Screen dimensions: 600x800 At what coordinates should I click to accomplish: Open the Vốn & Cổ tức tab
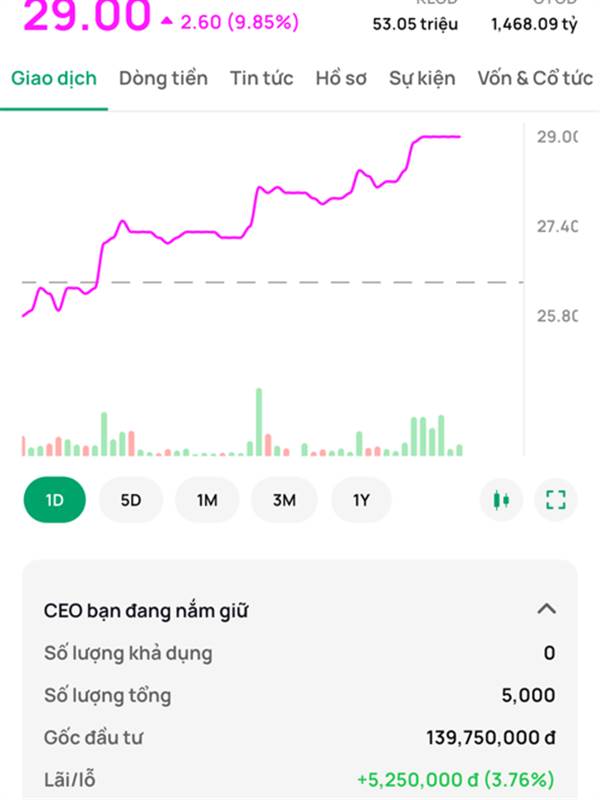(x=535, y=78)
